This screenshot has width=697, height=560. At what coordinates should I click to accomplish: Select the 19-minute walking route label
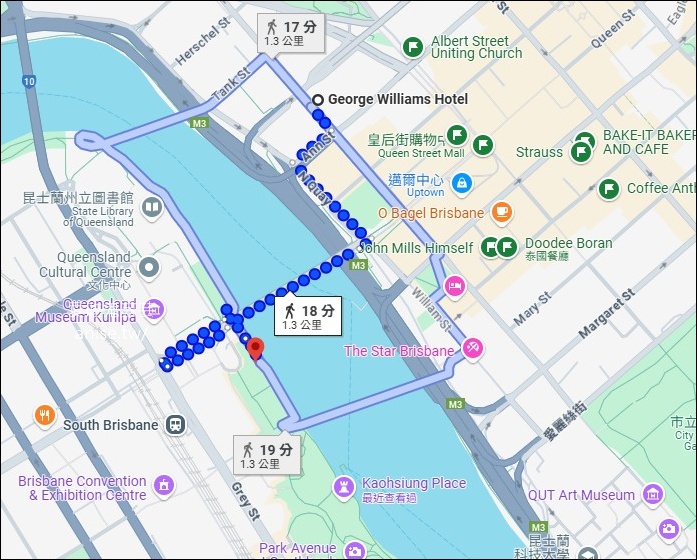point(266,456)
